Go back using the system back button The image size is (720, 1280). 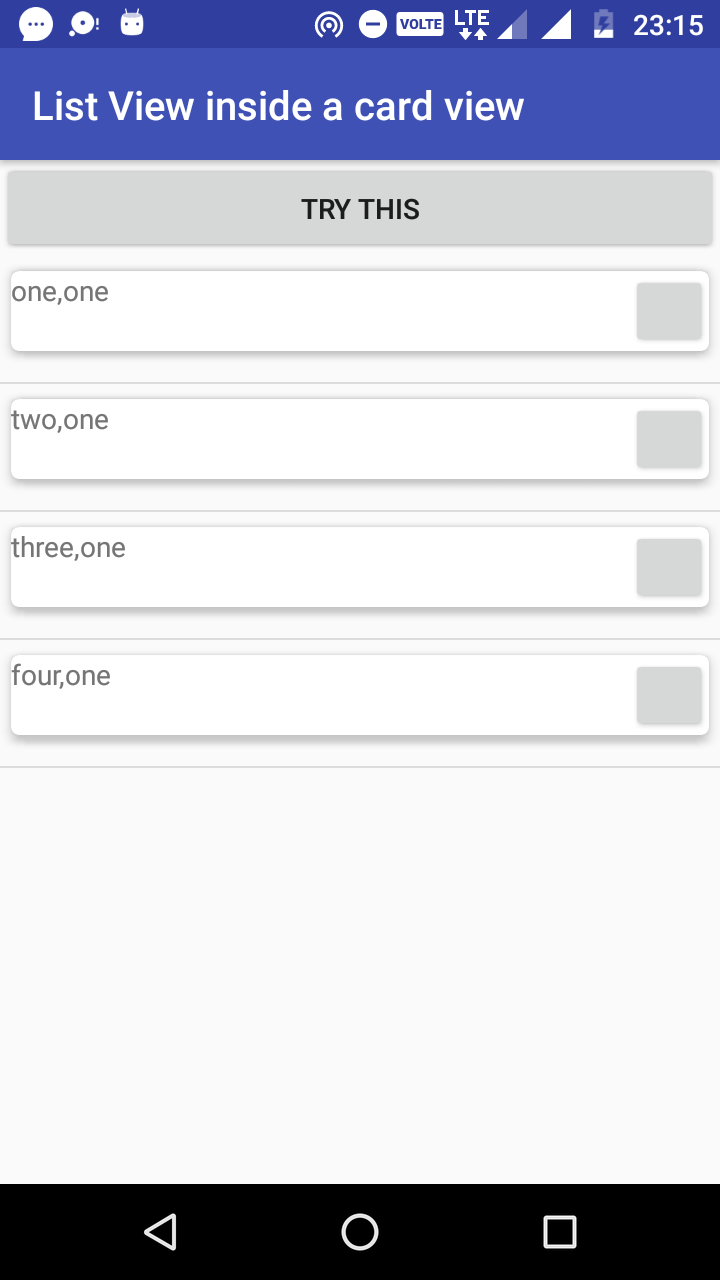pyautogui.click(x=160, y=1232)
